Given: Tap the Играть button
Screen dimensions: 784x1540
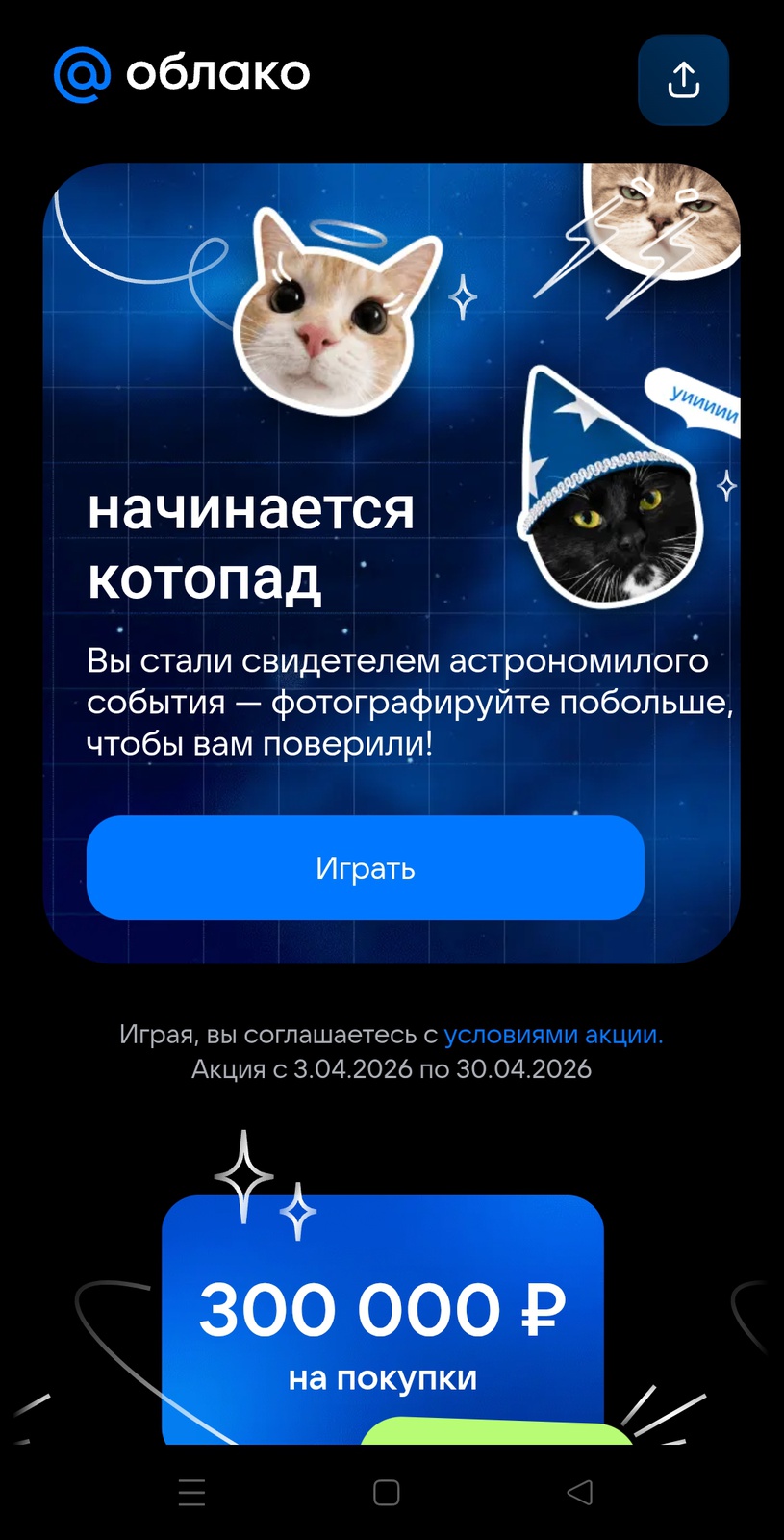Looking at the screenshot, I should pyautogui.click(x=366, y=868).
